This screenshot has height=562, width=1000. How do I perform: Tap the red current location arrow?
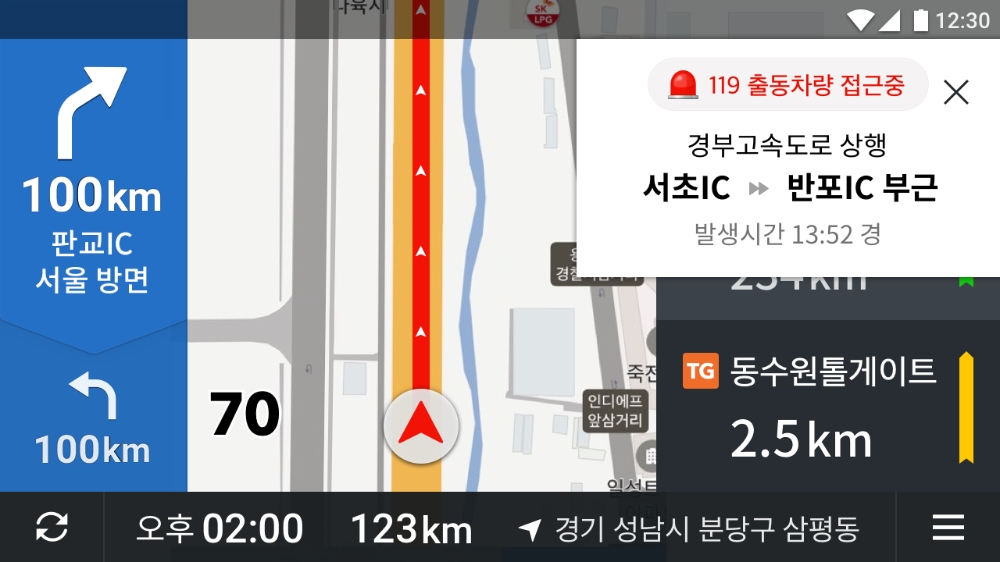point(421,426)
